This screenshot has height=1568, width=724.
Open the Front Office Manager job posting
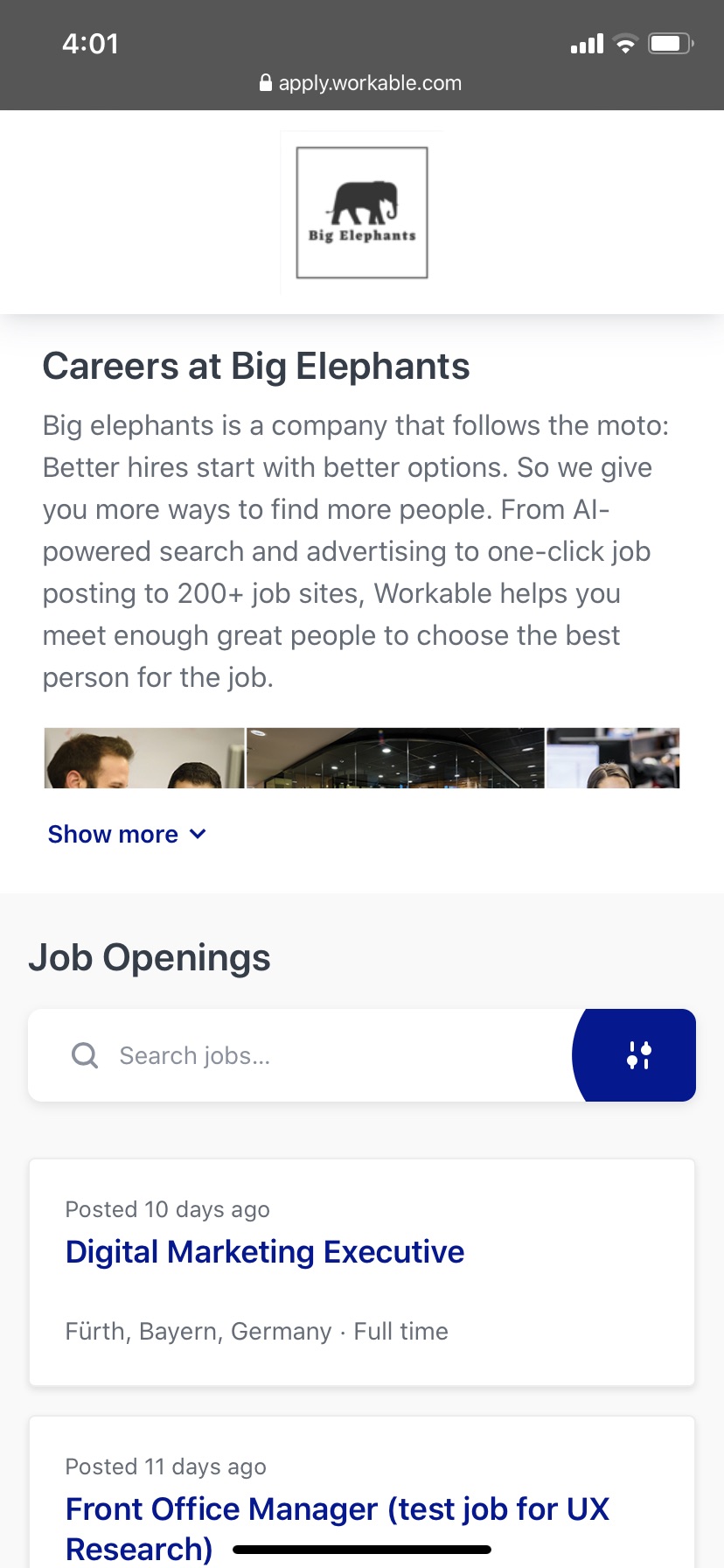[x=337, y=1528]
